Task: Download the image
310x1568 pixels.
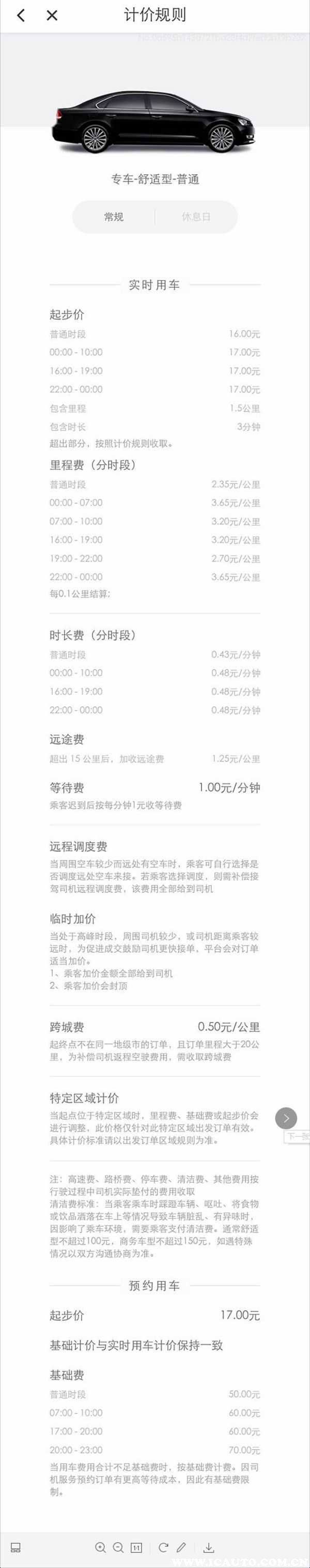Action: pos(209,1547)
